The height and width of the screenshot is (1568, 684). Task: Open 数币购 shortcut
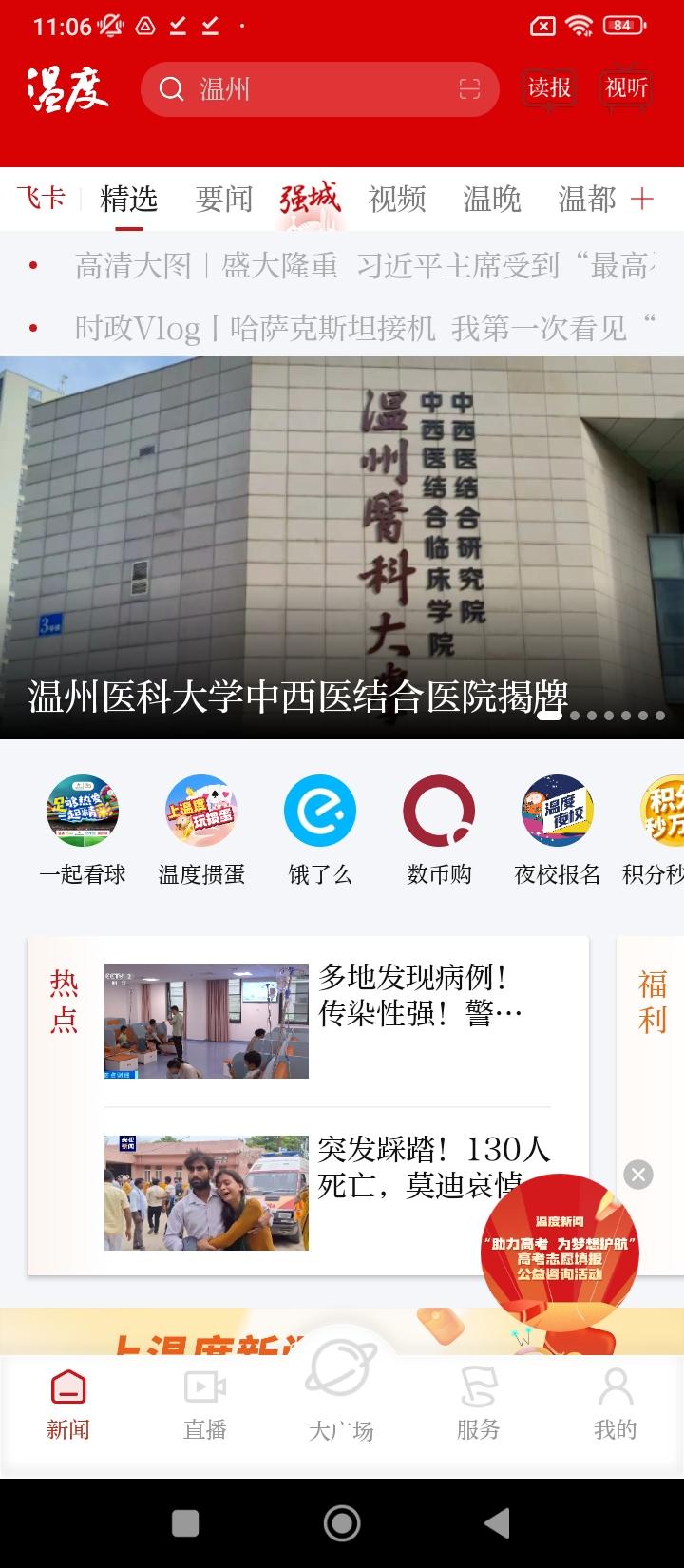(x=439, y=829)
